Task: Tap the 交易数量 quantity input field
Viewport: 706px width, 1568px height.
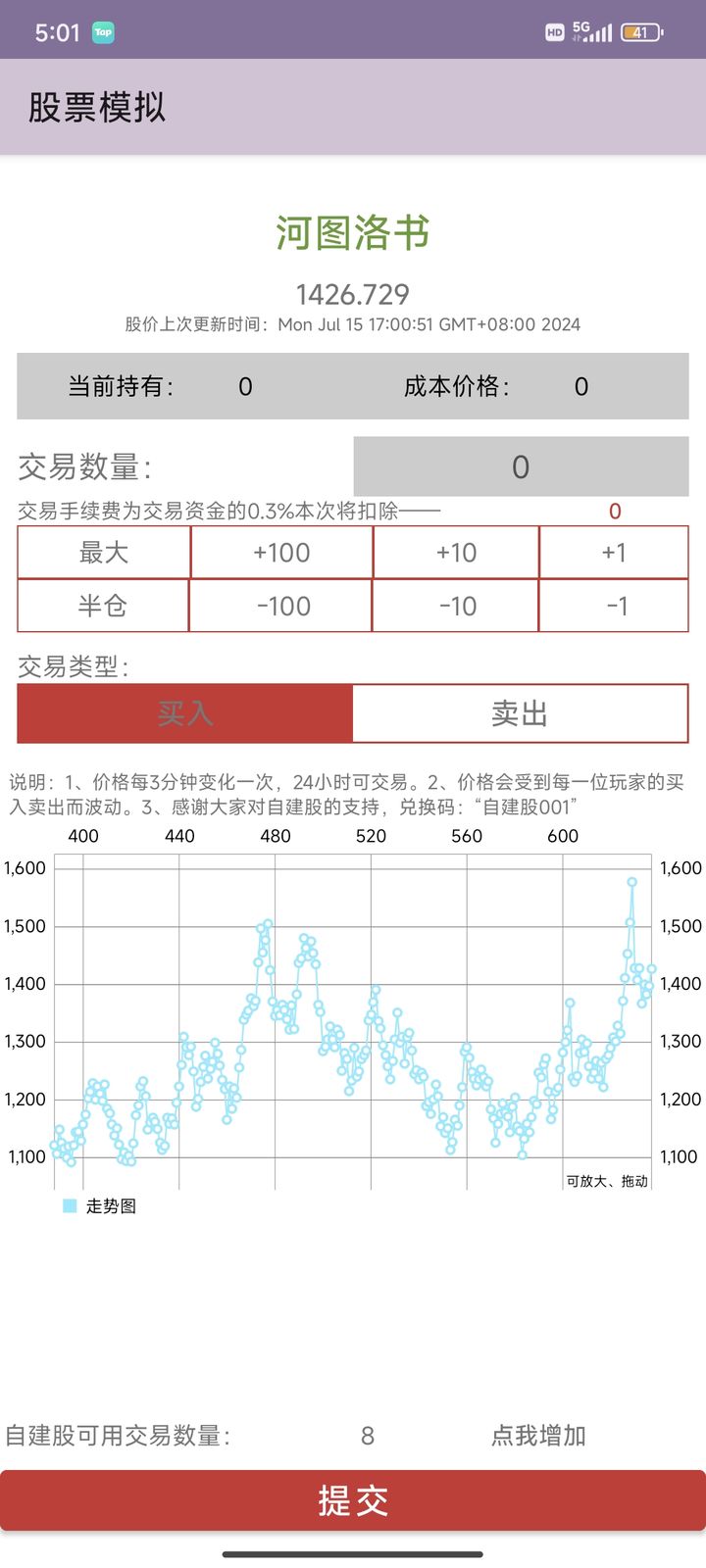Action: pos(520,467)
